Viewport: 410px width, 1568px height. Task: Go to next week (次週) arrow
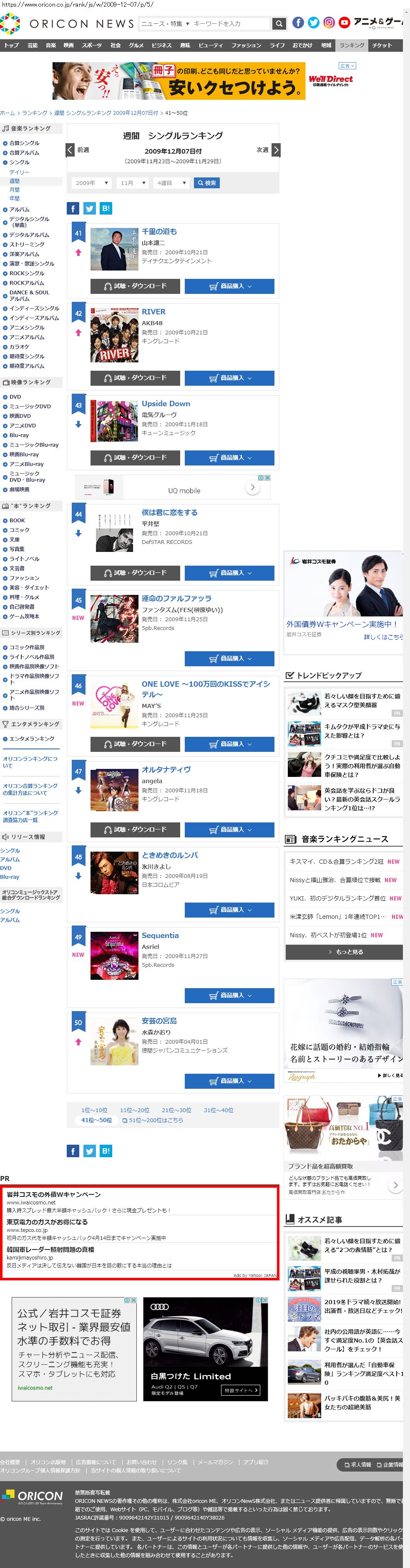coord(276,150)
